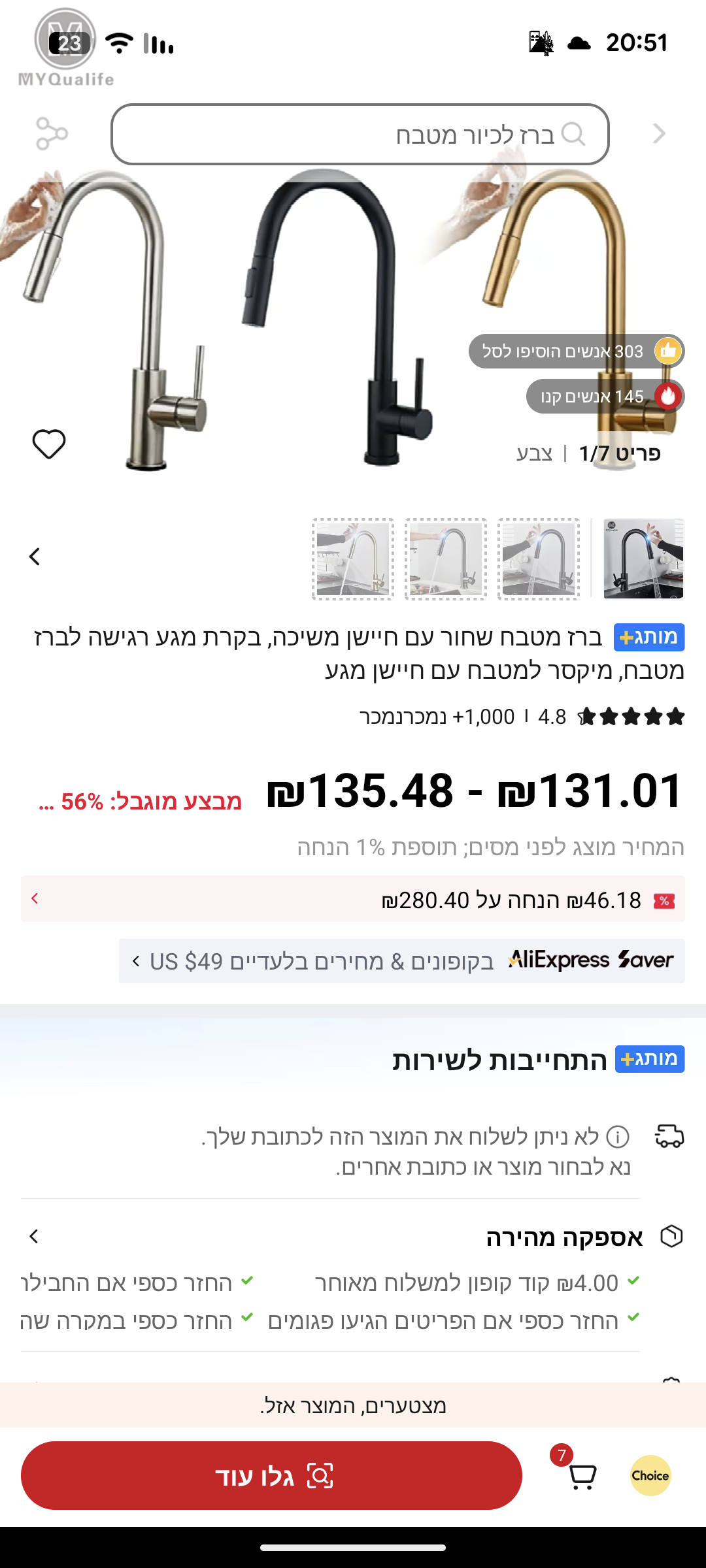Tap the info icon on shipping notice
The height and width of the screenshot is (1568, 706).
click(618, 1137)
